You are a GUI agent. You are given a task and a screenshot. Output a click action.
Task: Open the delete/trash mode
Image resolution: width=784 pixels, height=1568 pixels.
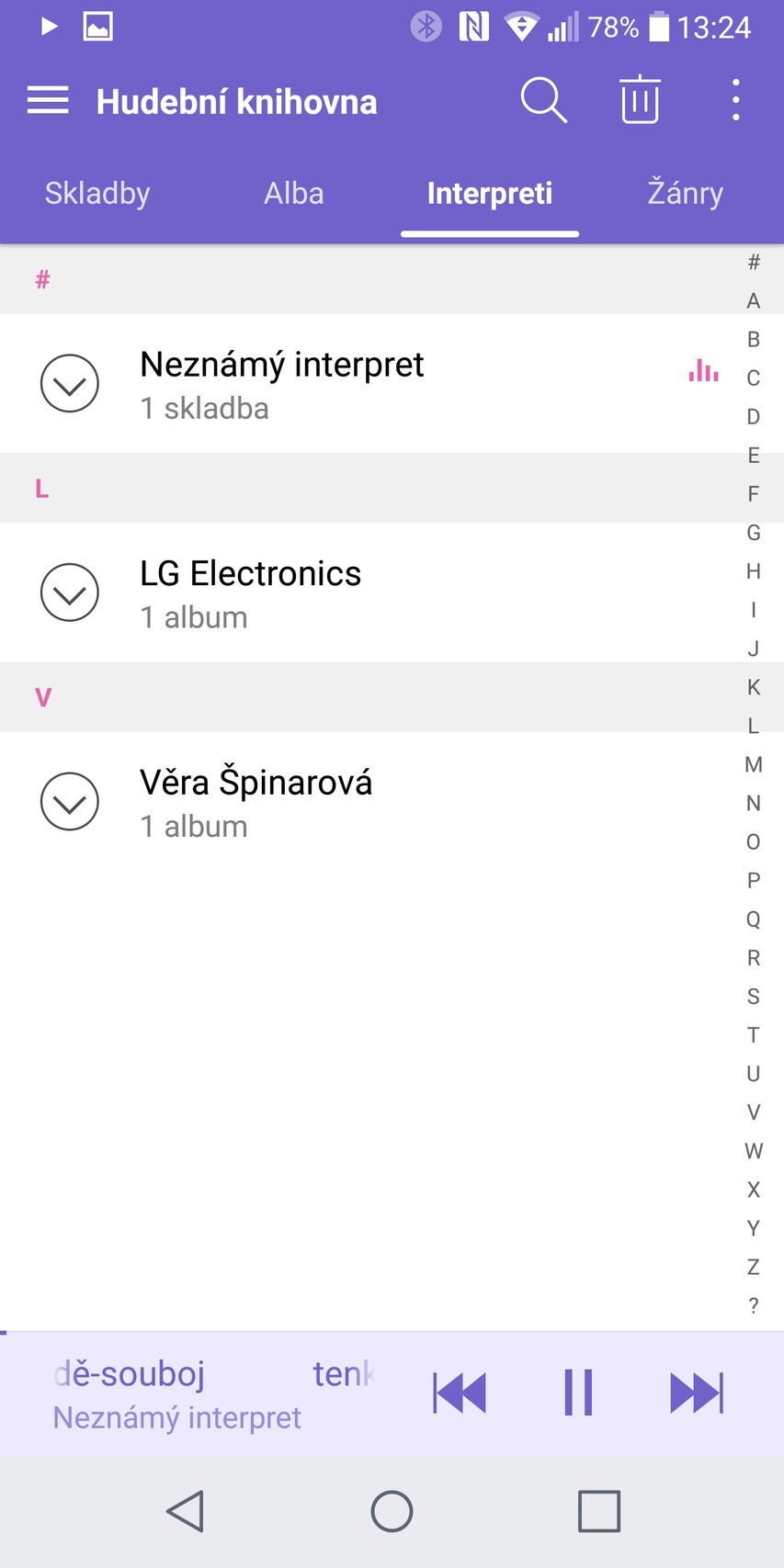639,100
